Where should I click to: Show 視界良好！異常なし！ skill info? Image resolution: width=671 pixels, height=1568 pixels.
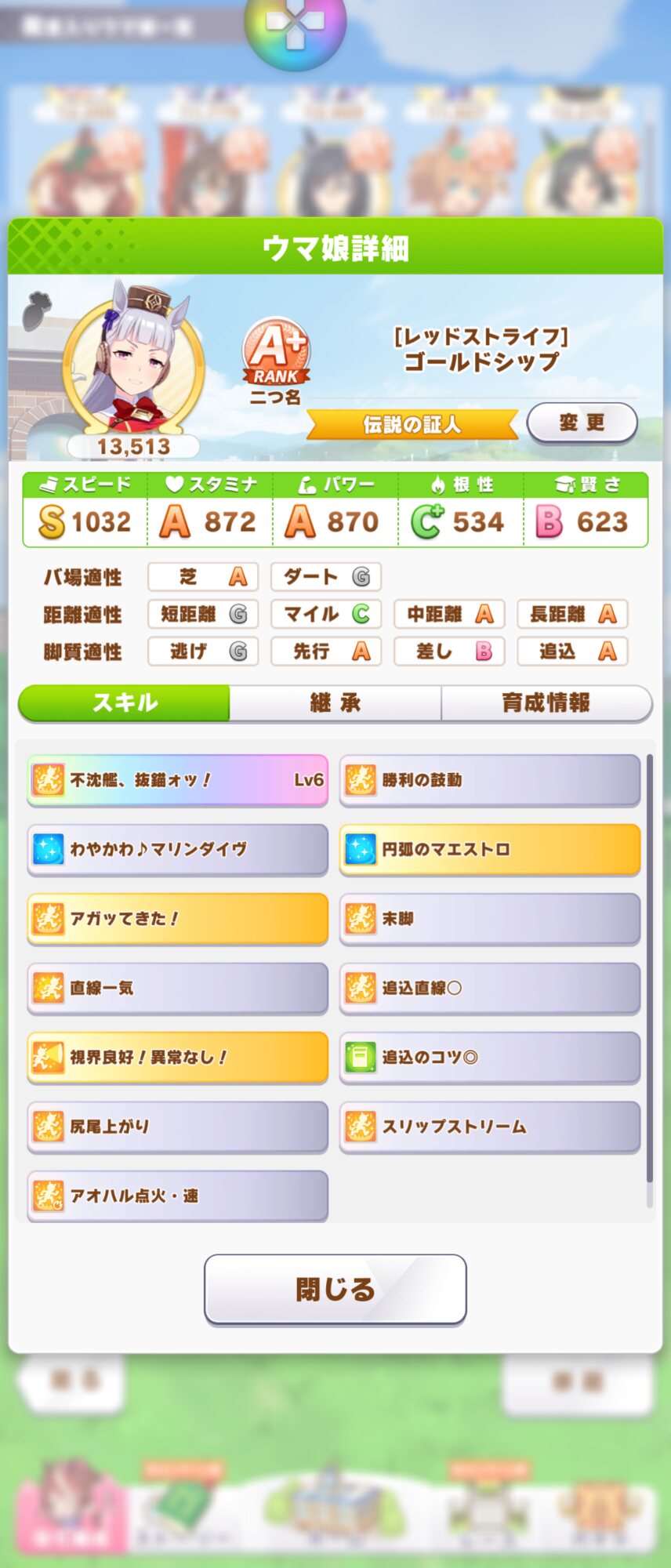[x=177, y=1057]
